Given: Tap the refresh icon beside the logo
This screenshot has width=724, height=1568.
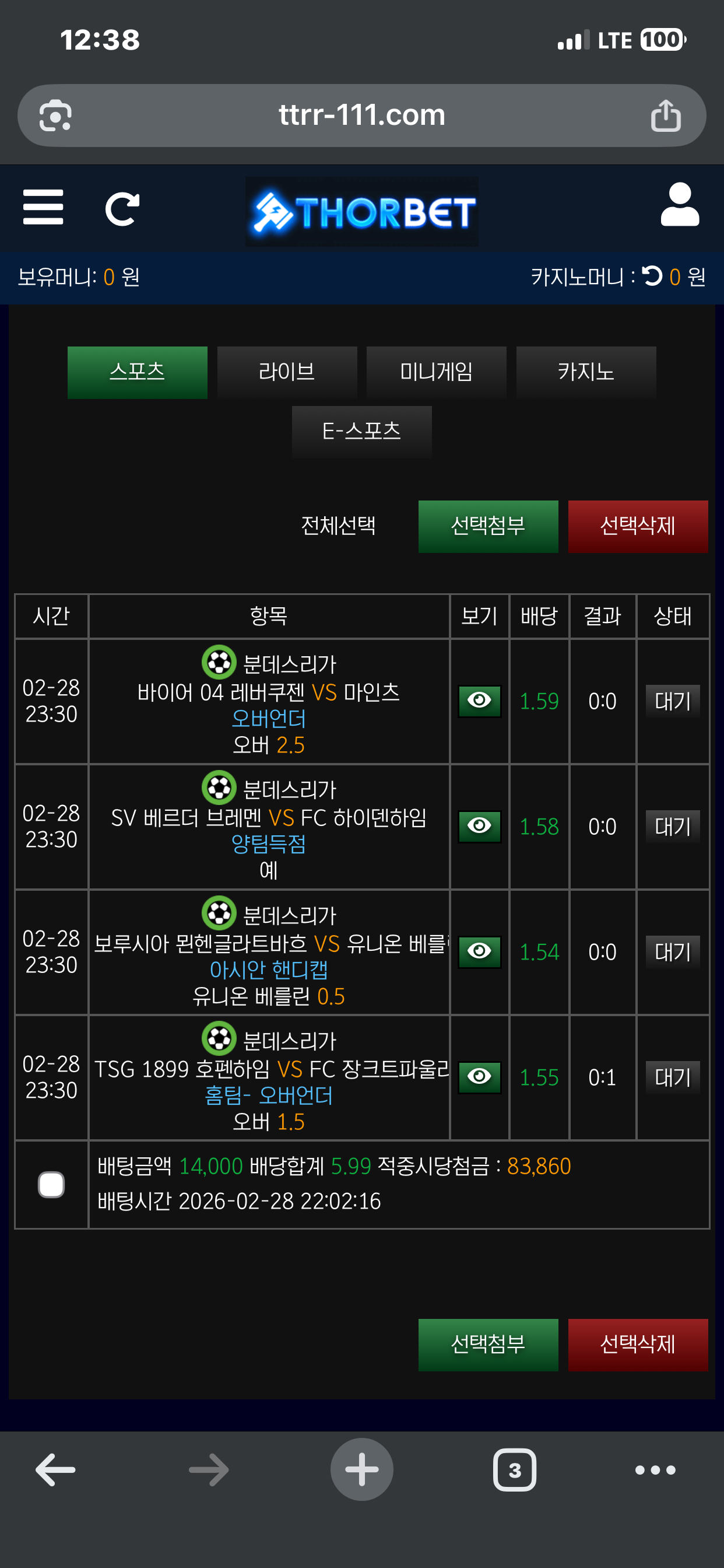Looking at the screenshot, I should point(122,209).
